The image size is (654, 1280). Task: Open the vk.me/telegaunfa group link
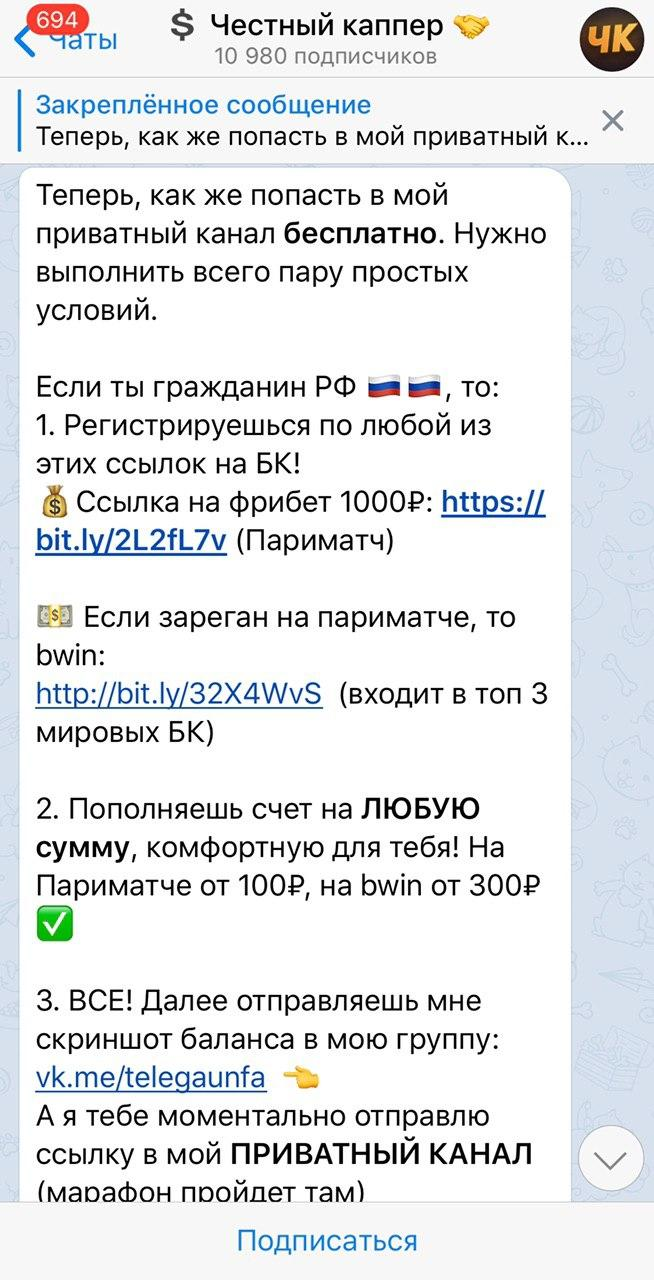[x=151, y=1078]
